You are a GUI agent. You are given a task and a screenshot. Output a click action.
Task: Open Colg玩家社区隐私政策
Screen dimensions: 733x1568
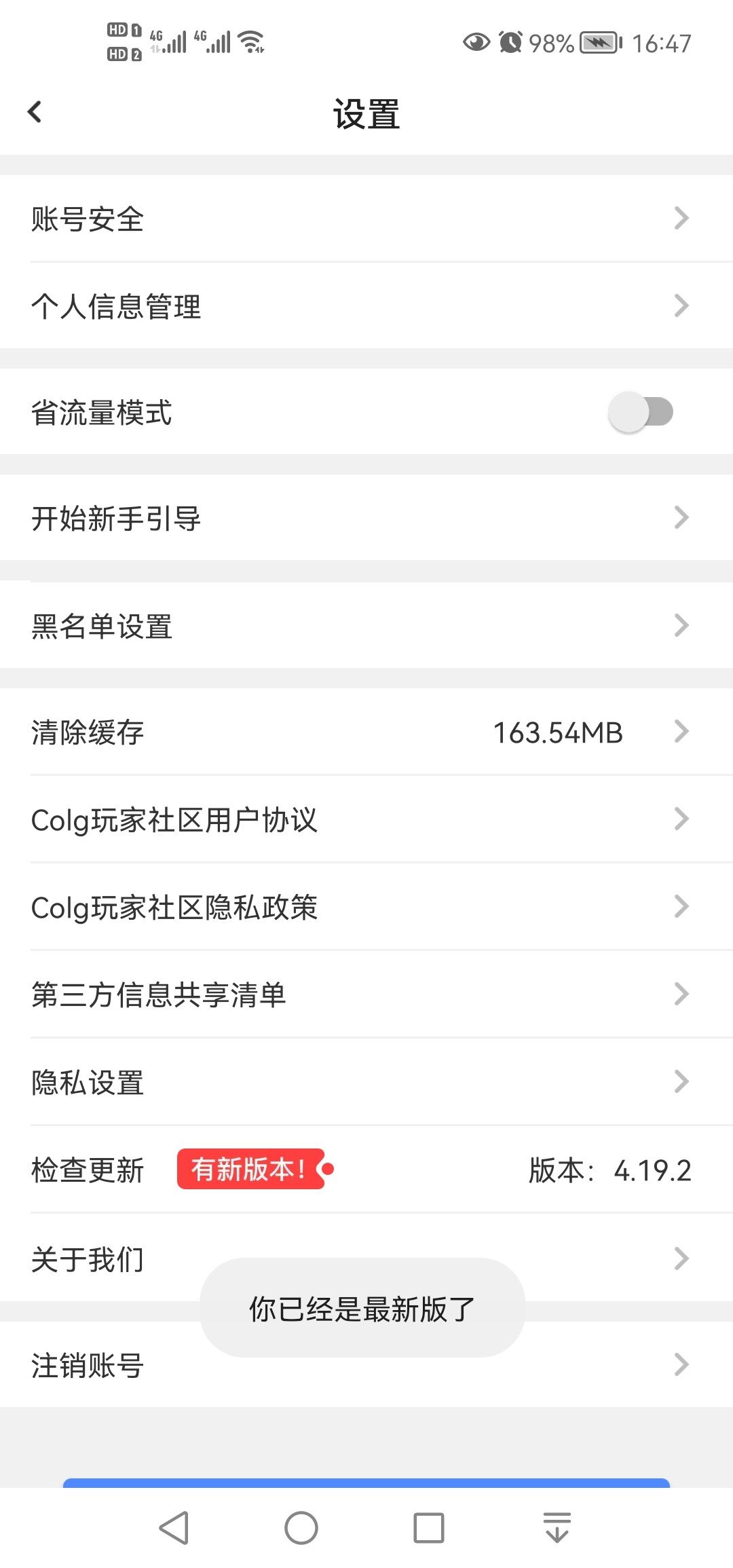pyautogui.click(x=366, y=907)
